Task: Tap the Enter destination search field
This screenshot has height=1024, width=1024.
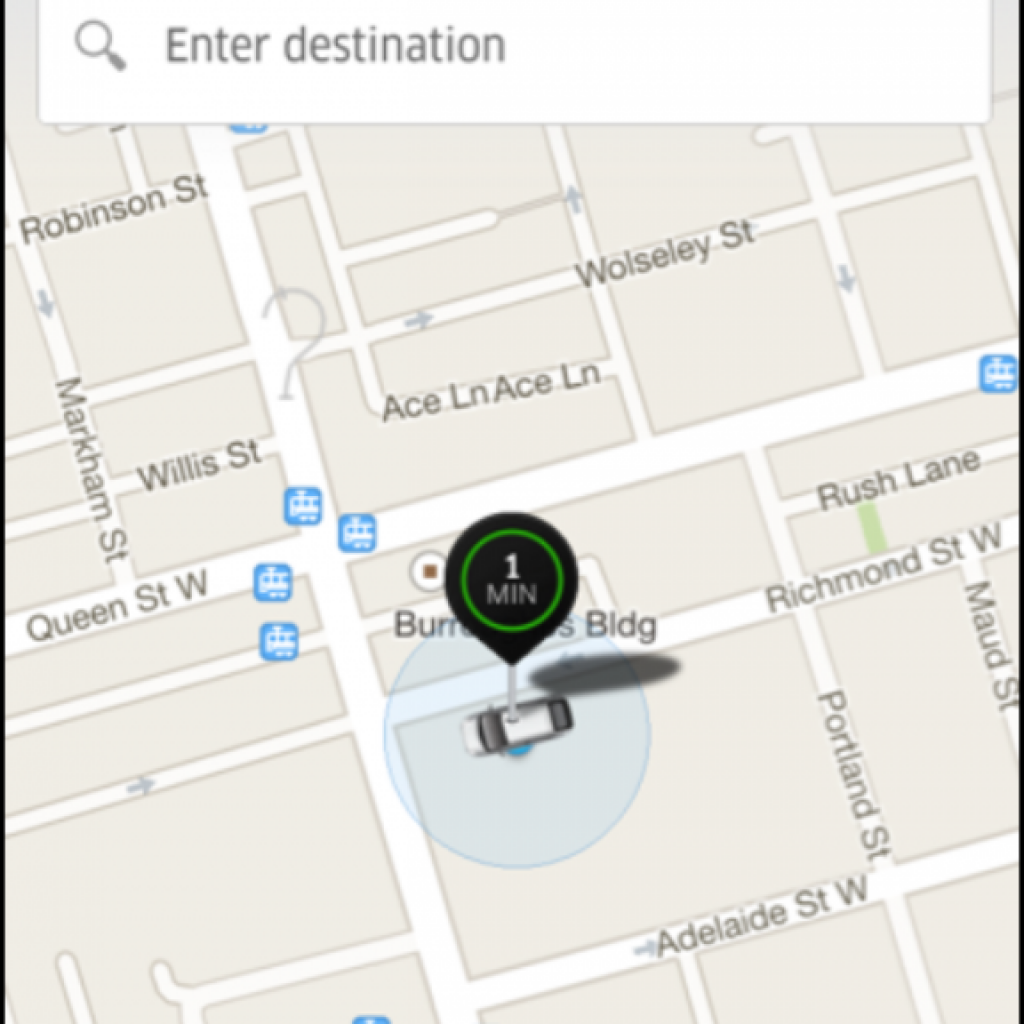Action: [x=515, y=47]
